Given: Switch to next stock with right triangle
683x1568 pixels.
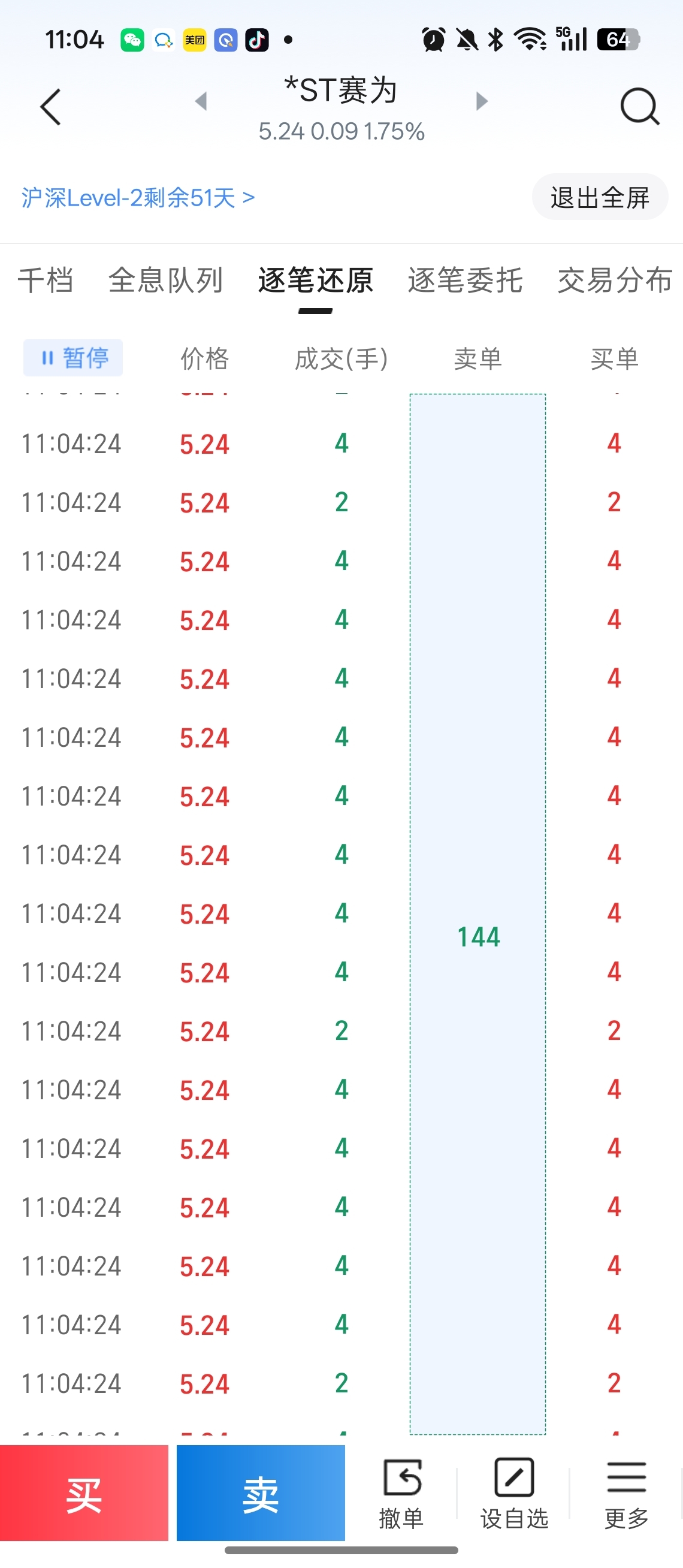Looking at the screenshot, I should [482, 101].
